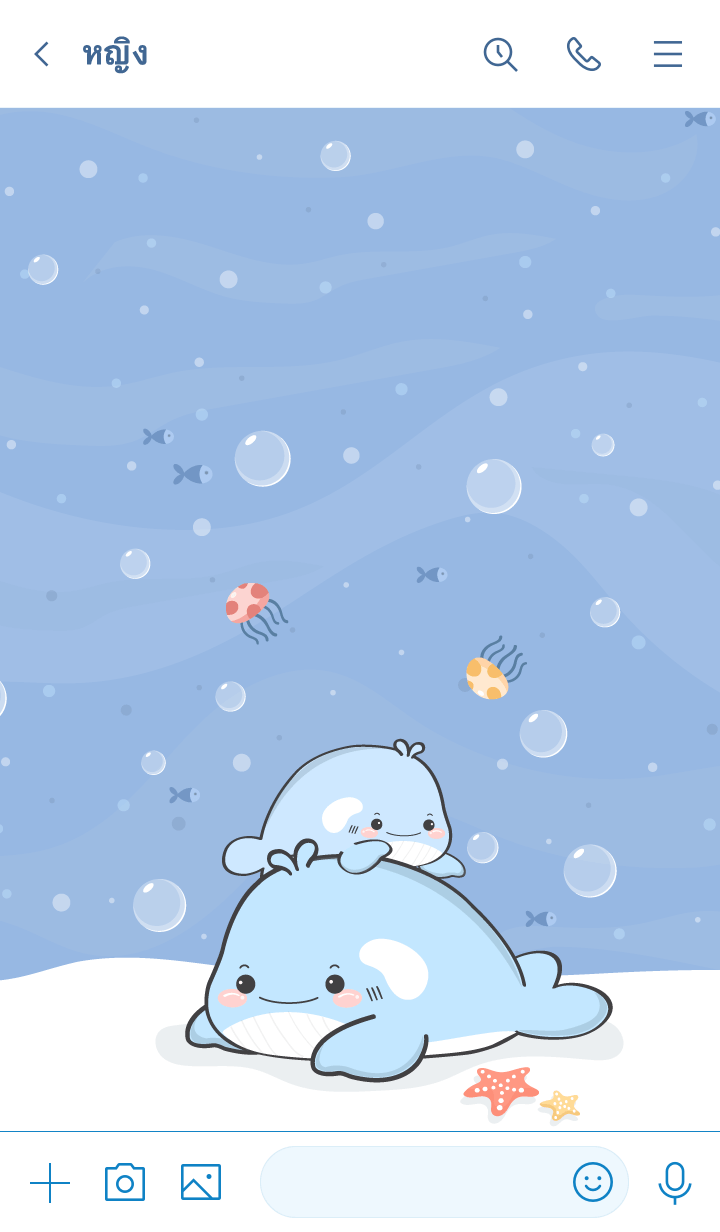Record a voice message with the microphone

675,1182
